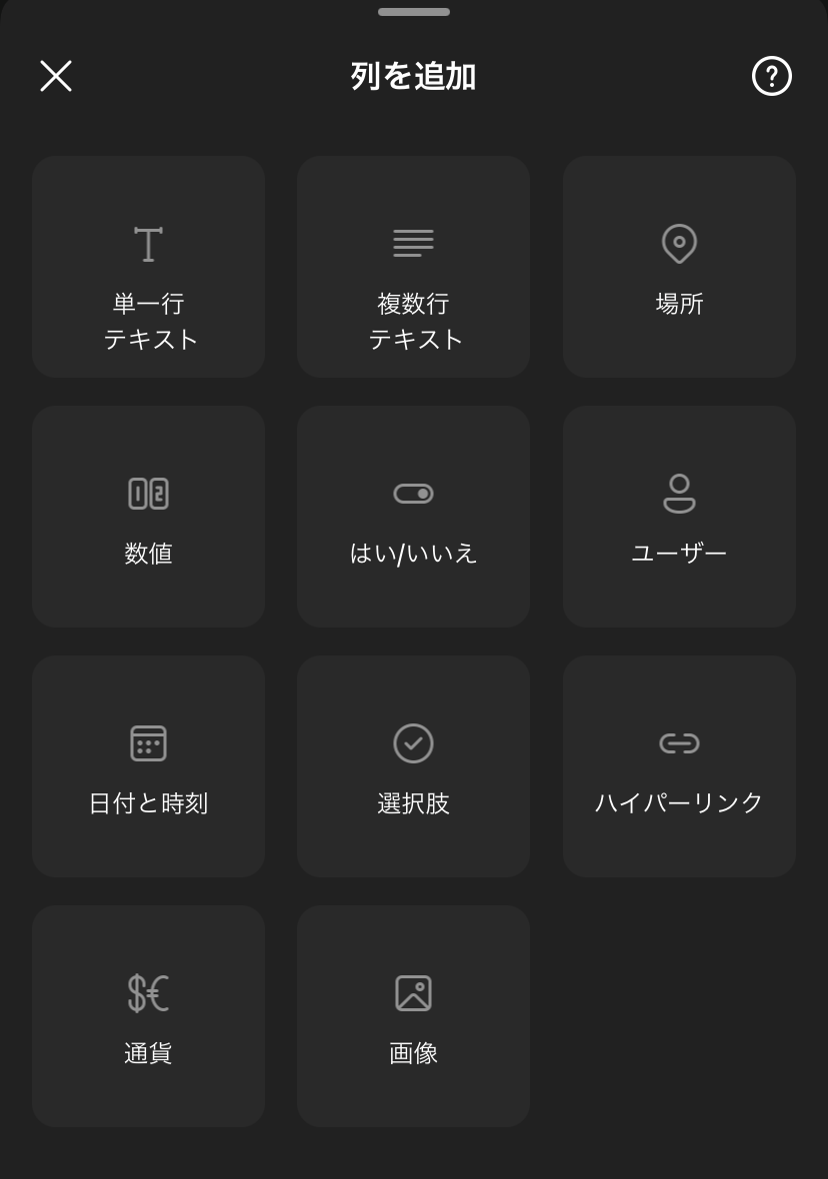Close the 列を追加 sheet

point(56,76)
